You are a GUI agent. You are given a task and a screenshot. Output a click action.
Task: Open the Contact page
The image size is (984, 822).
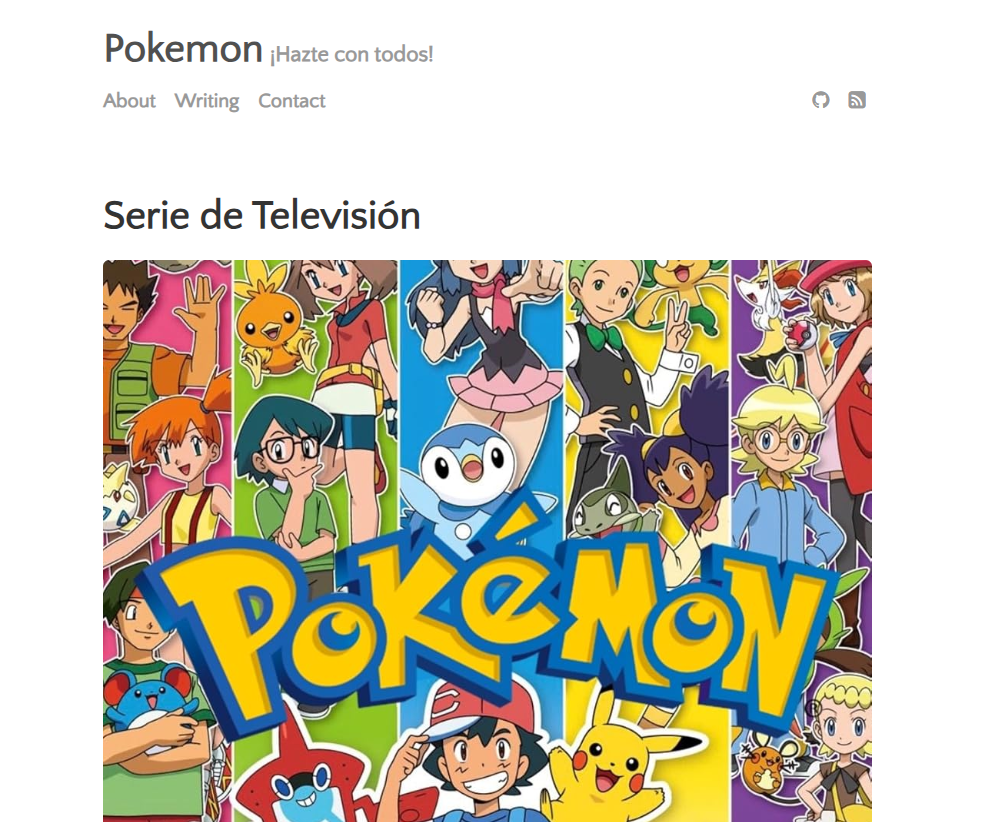tap(291, 101)
